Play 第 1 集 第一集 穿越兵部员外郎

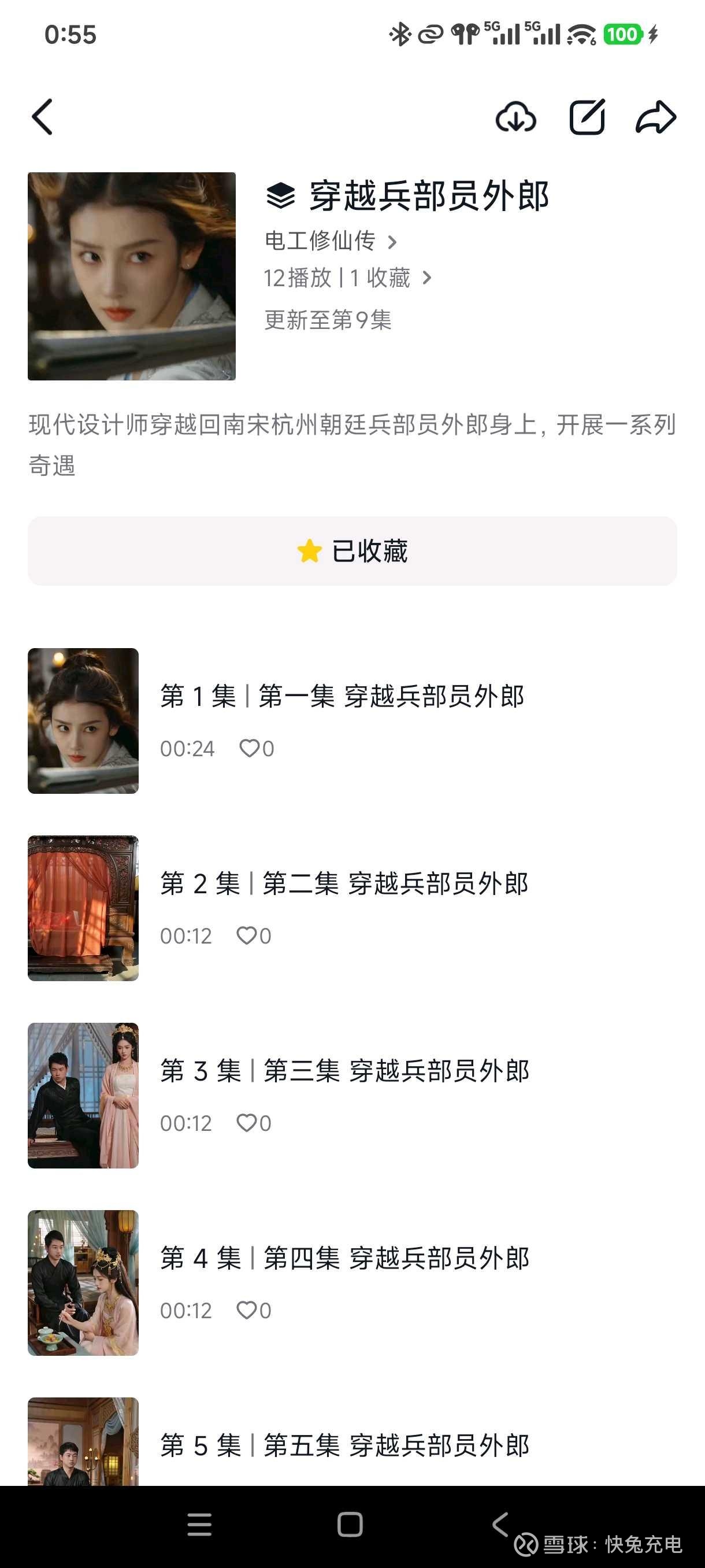pyautogui.click(x=342, y=696)
